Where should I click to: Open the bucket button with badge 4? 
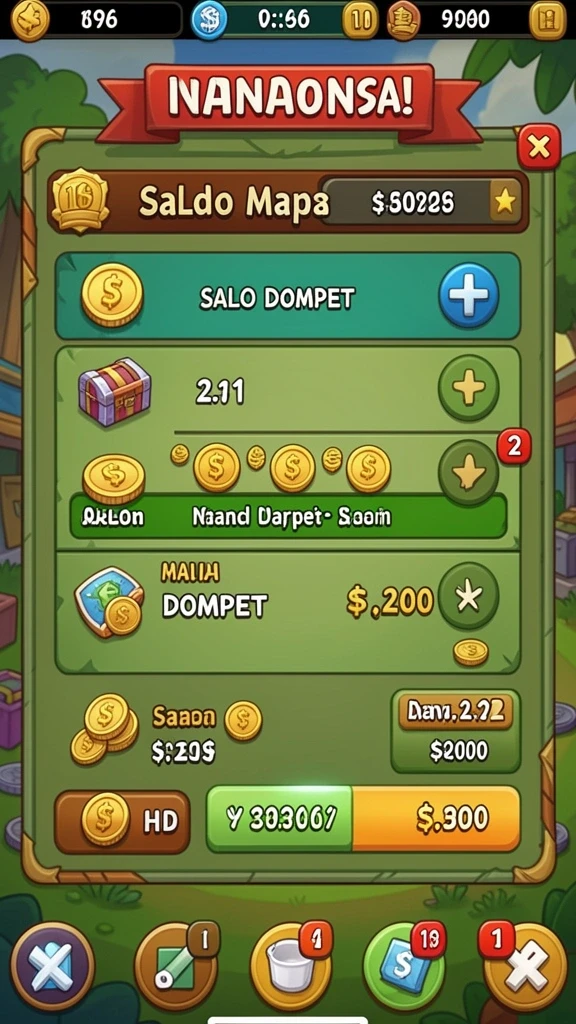pos(289,967)
